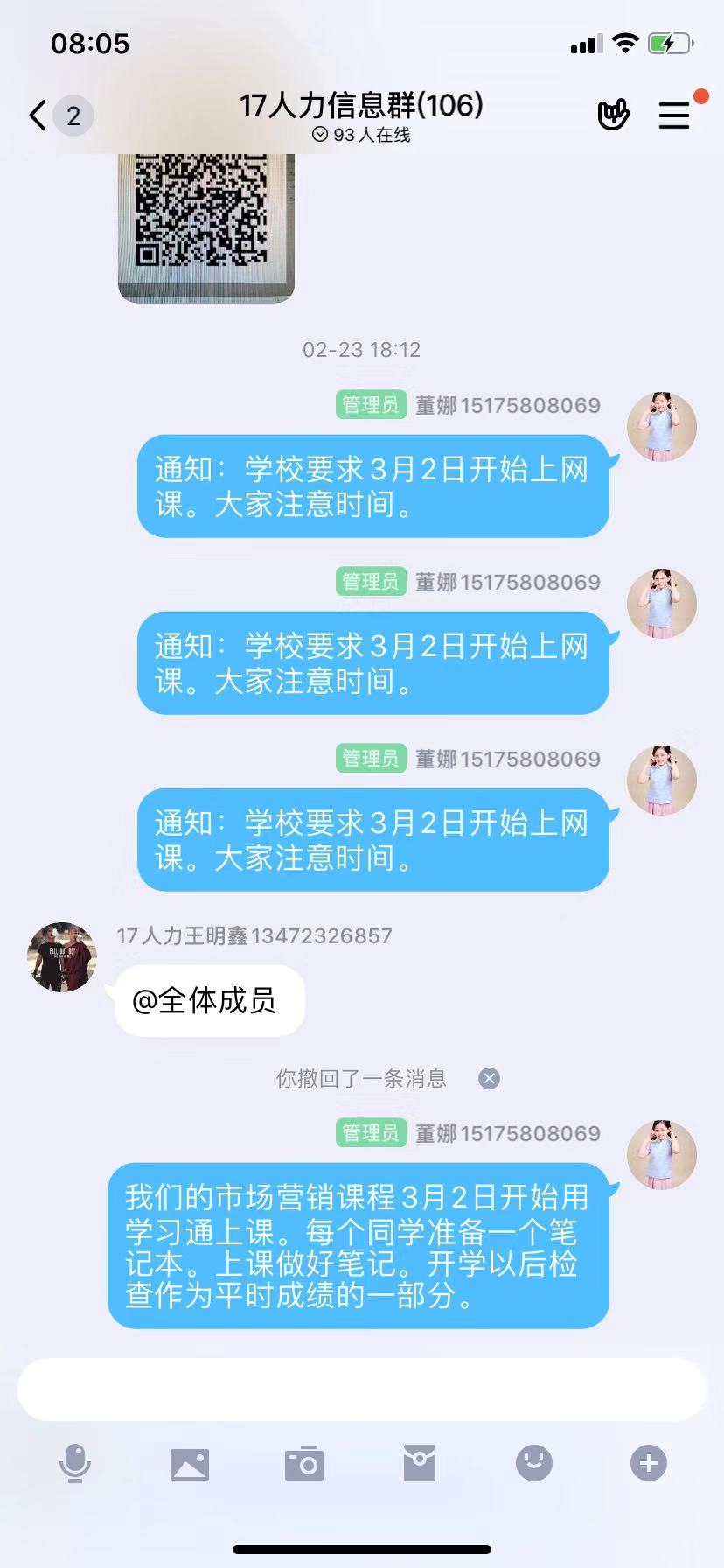The width and height of the screenshot is (724, 1568).
Task: Focus the message input field
Action: [362, 1389]
